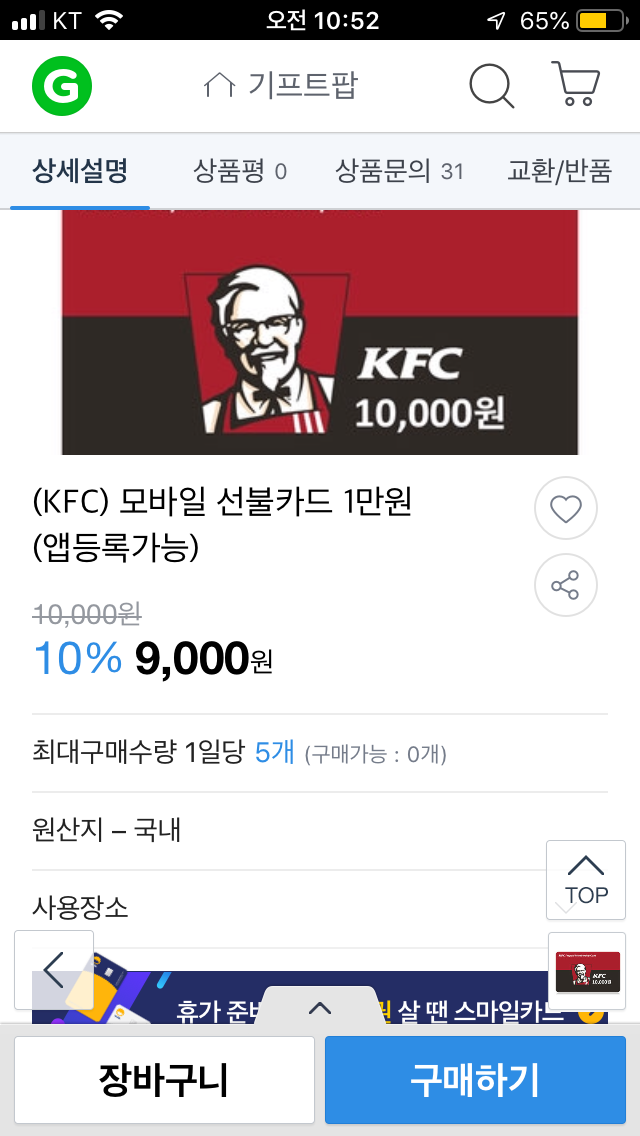Screen dimensions: 640x1136
Task: Go back with the left arrow button
Action: tap(54, 969)
